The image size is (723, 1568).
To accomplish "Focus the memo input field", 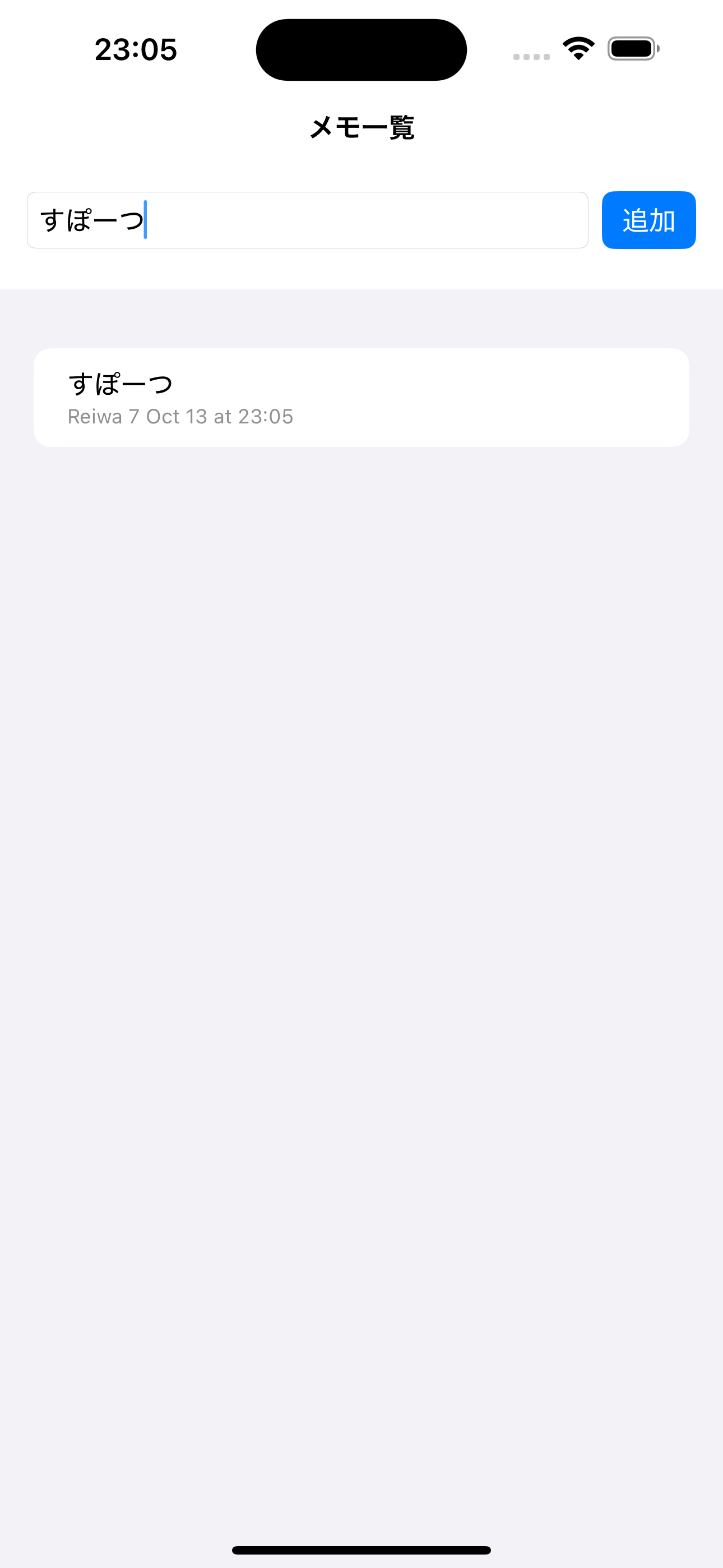I will point(307,220).
